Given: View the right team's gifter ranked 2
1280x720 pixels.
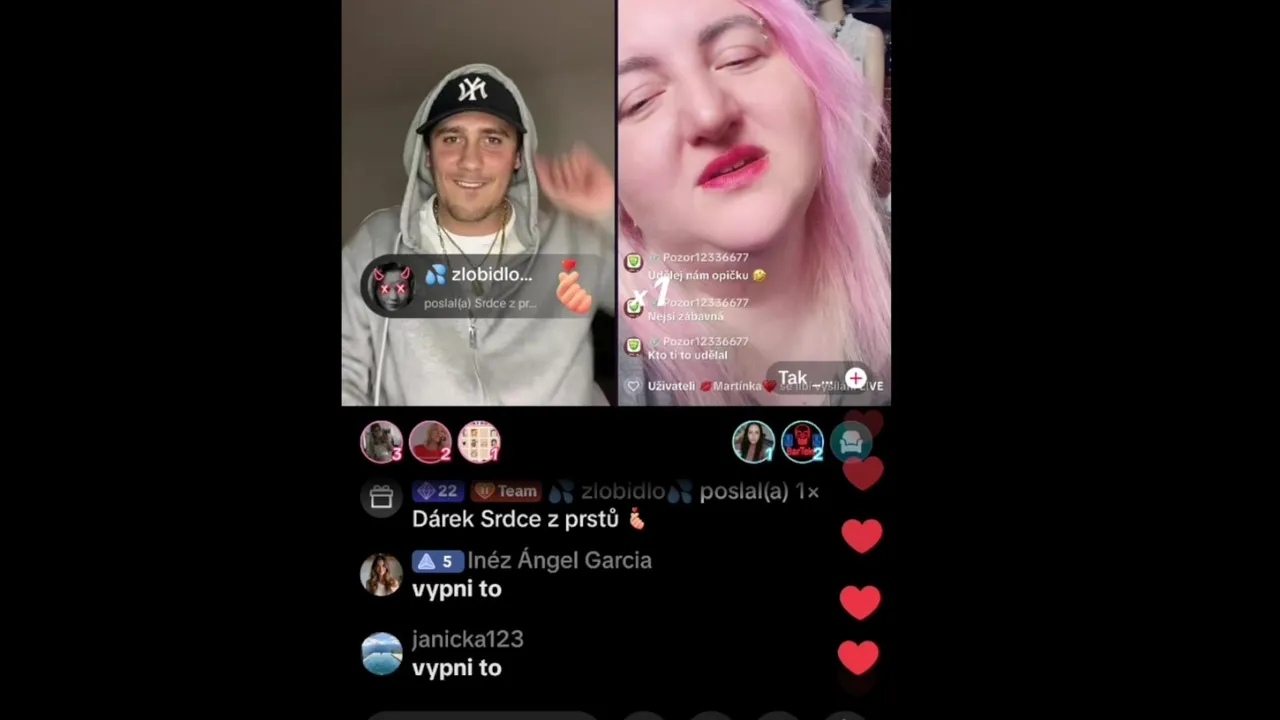Looking at the screenshot, I should 802,441.
